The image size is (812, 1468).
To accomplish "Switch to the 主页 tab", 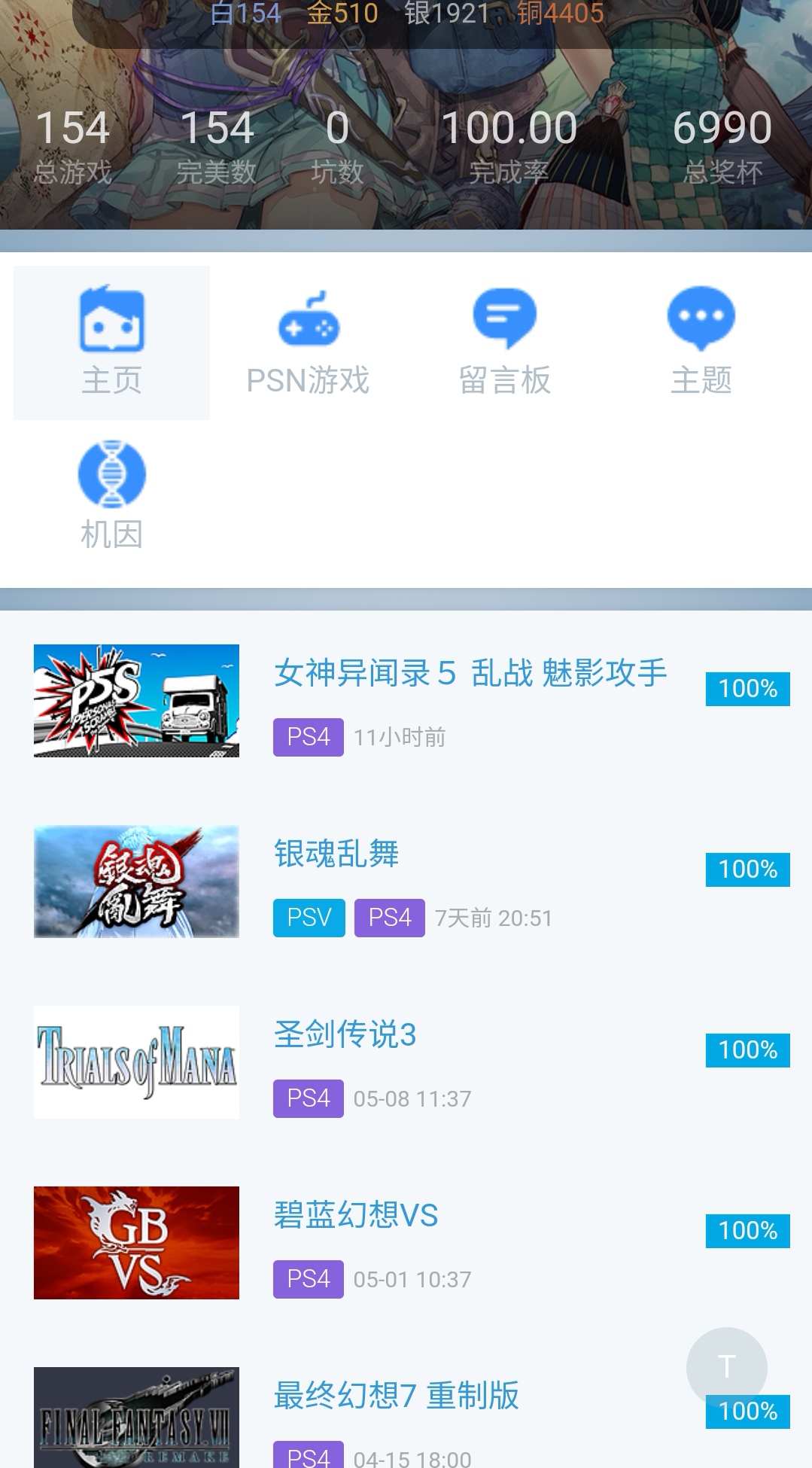I will tap(111, 343).
